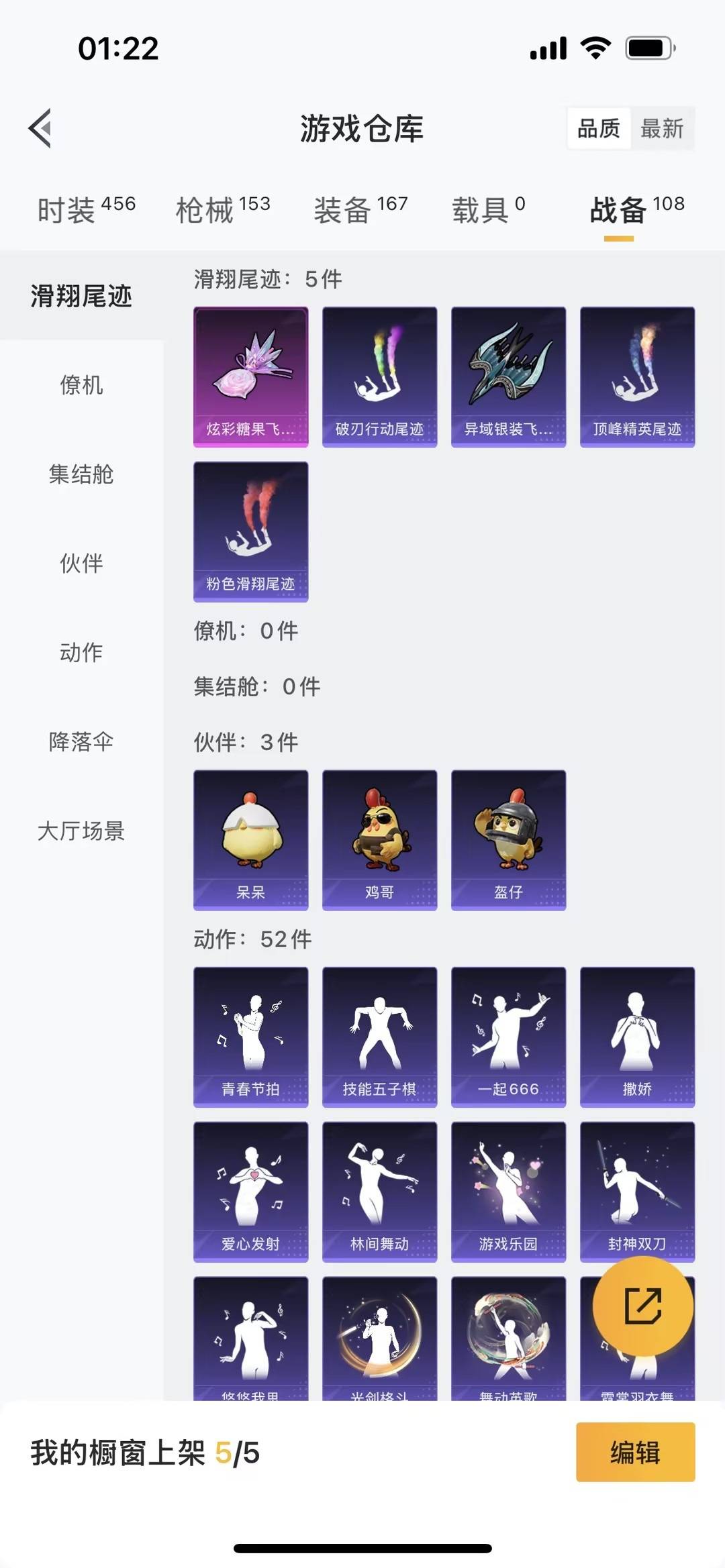The width and height of the screenshot is (725, 1568).
Task: Open the 一起666 emote
Action: (508, 1037)
